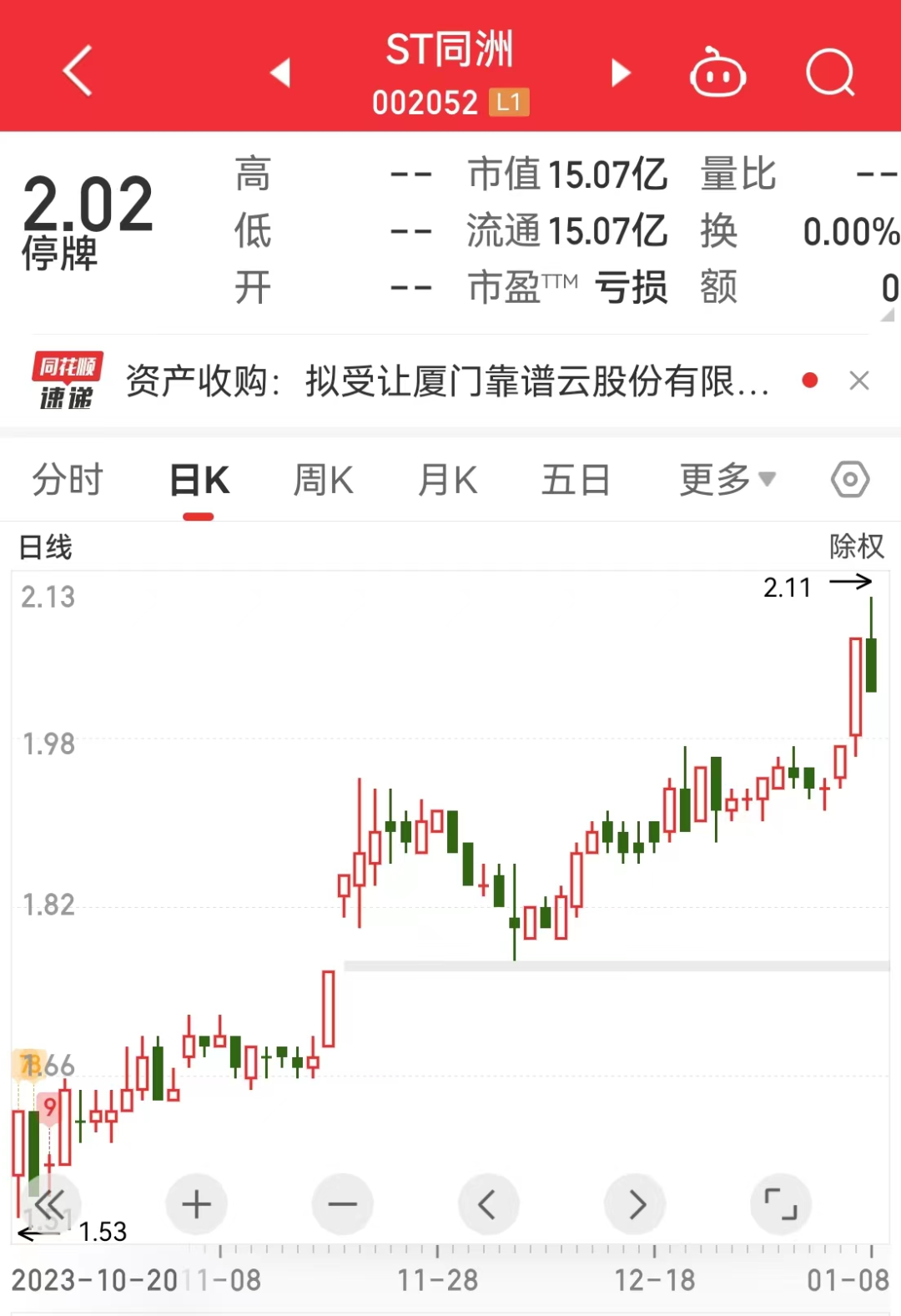Dismiss the 同花顺速递 news banner

pyautogui.click(x=858, y=381)
